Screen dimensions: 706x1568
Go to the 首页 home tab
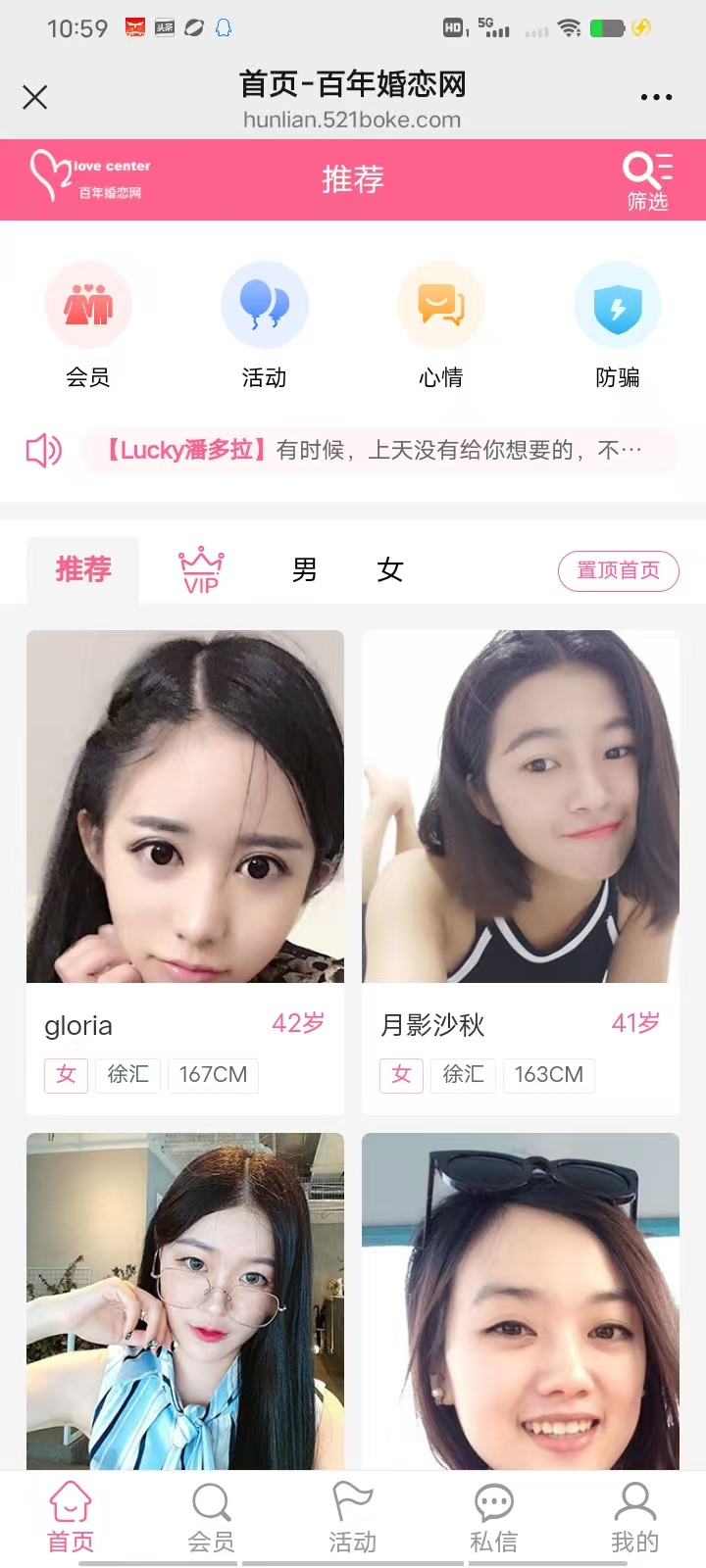click(x=71, y=1519)
